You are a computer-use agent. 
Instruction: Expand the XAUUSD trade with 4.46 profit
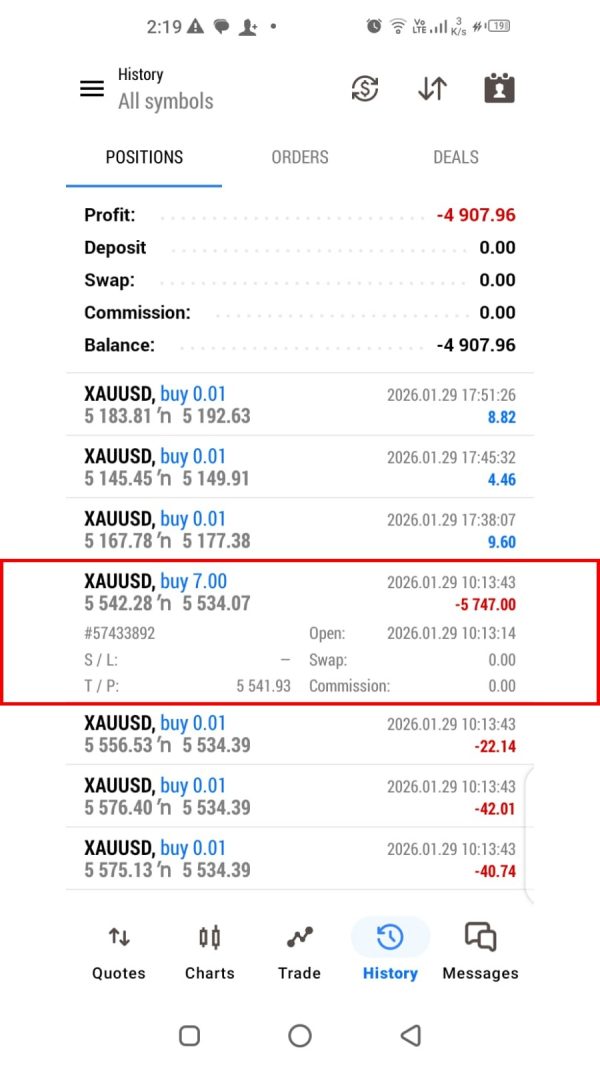point(300,467)
